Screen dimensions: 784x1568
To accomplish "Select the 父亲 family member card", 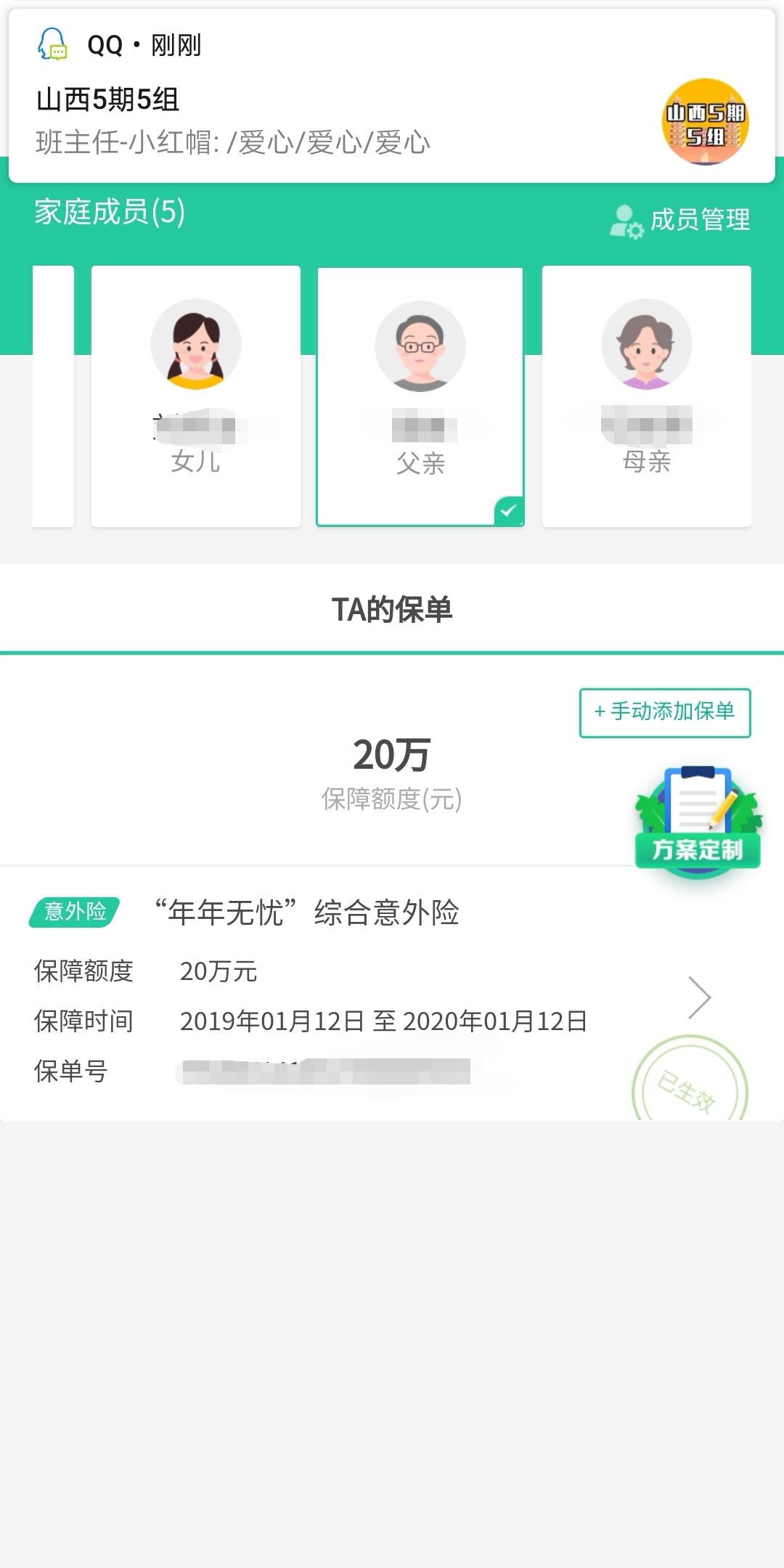I will [x=420, y=396].
